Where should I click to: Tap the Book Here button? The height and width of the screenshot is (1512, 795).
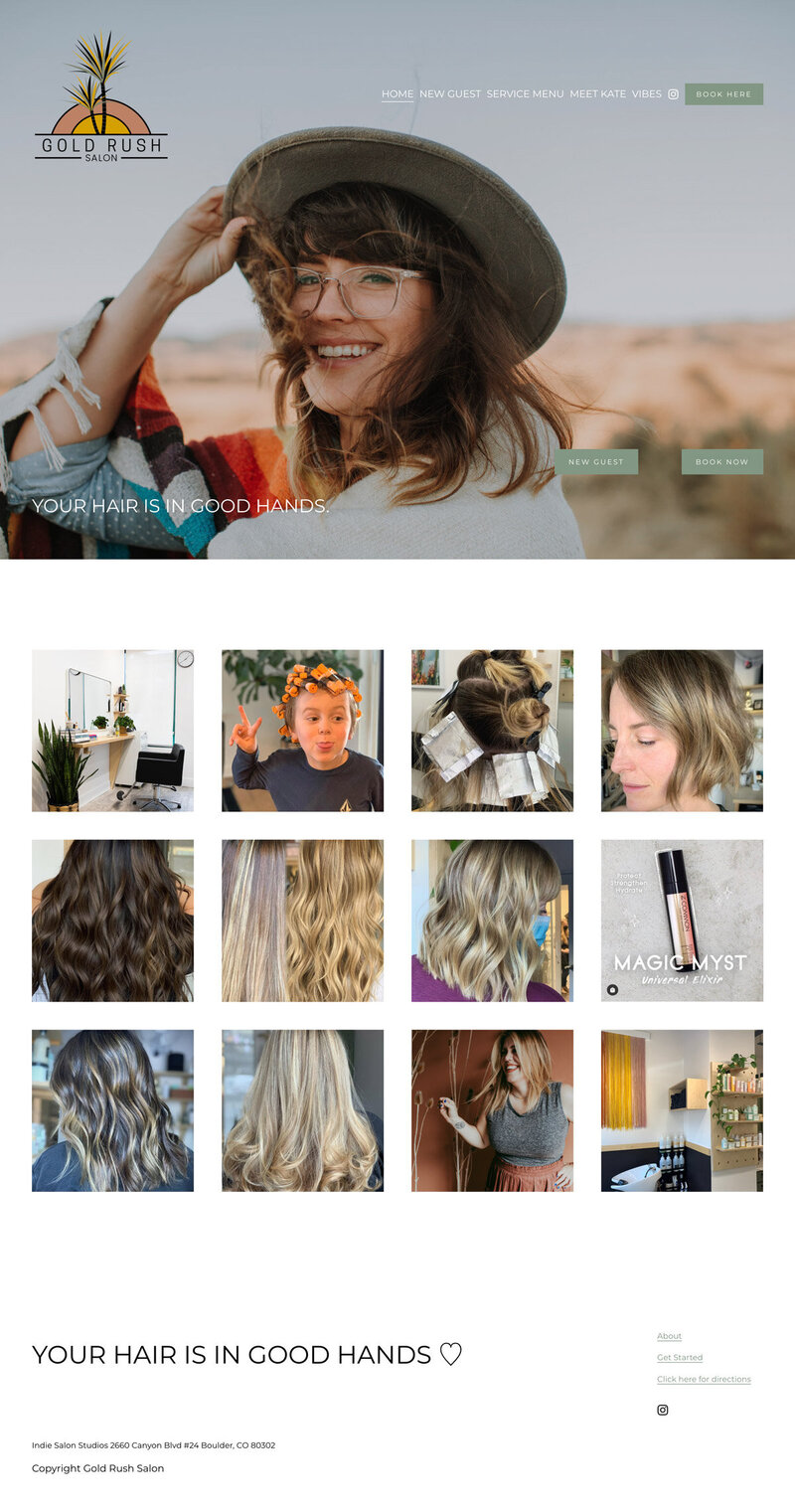coord(723,94)
